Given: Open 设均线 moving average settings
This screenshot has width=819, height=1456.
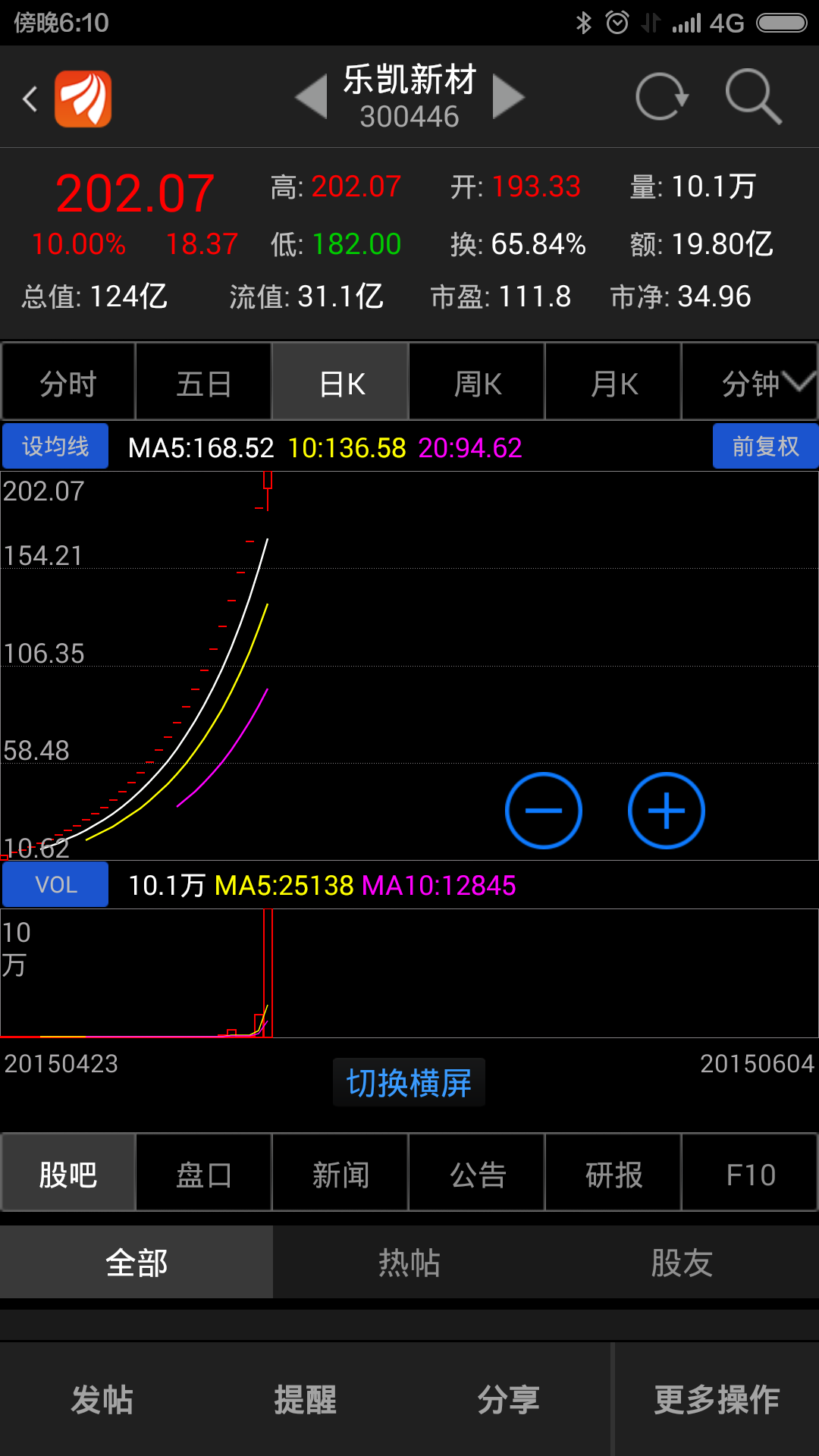Looking at the screenshot, I should (x=55, y=447).
